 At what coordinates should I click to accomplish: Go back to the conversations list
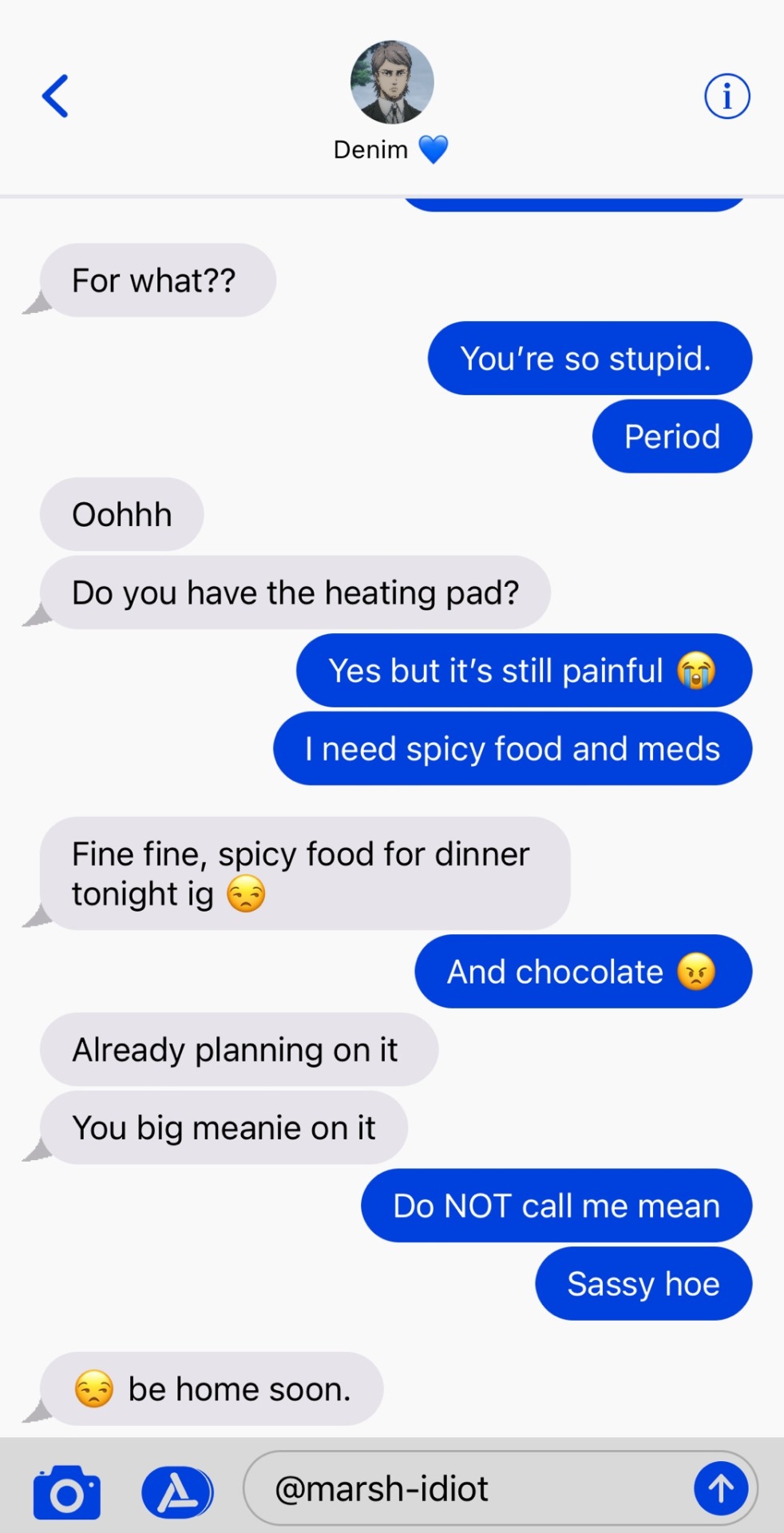coord(55,97)
